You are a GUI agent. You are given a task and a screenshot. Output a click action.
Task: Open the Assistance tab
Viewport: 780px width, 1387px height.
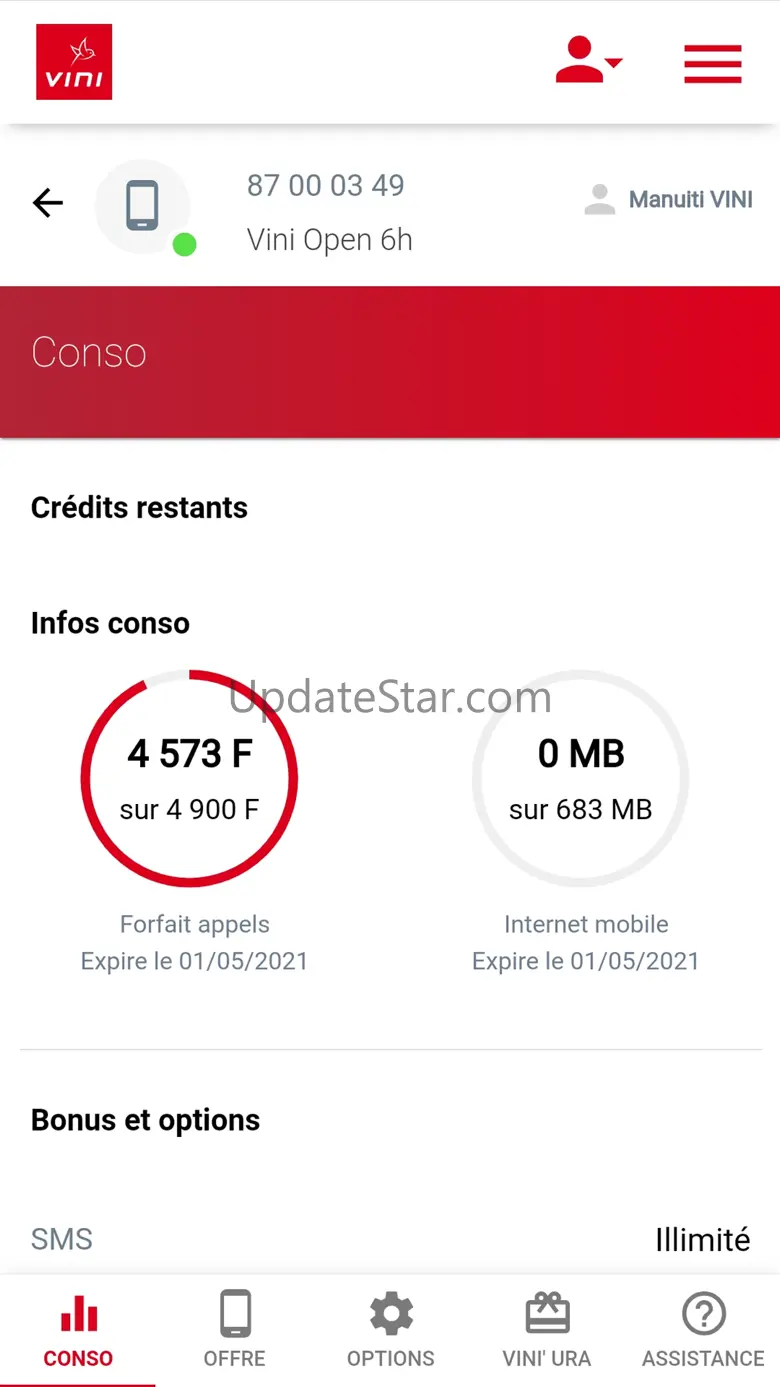point(702,1329)
